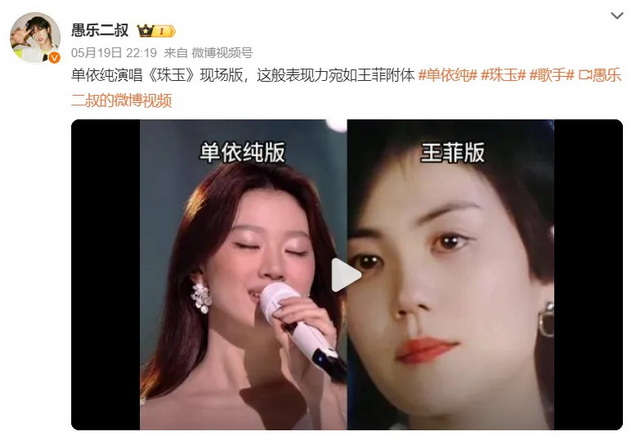Open the username 愚乐二叔
Screen dimensions: 640x441
tap(100, 29)
